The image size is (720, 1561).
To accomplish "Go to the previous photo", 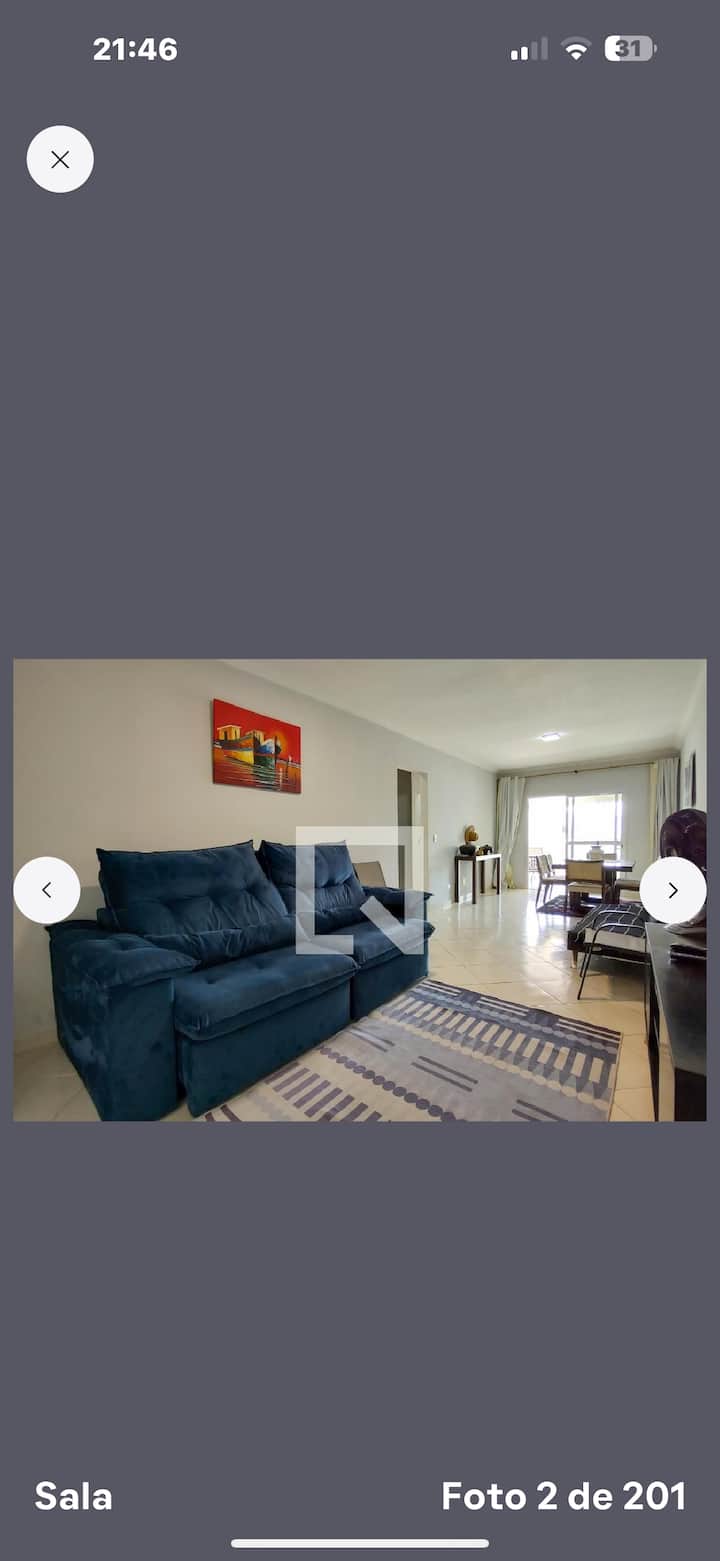I will pyautogui.click(x=47, y=890).
